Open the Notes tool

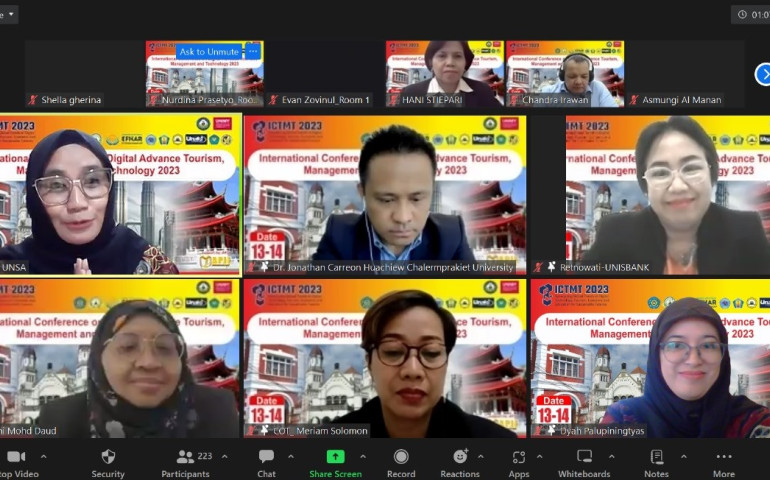(x=656, y=462)
